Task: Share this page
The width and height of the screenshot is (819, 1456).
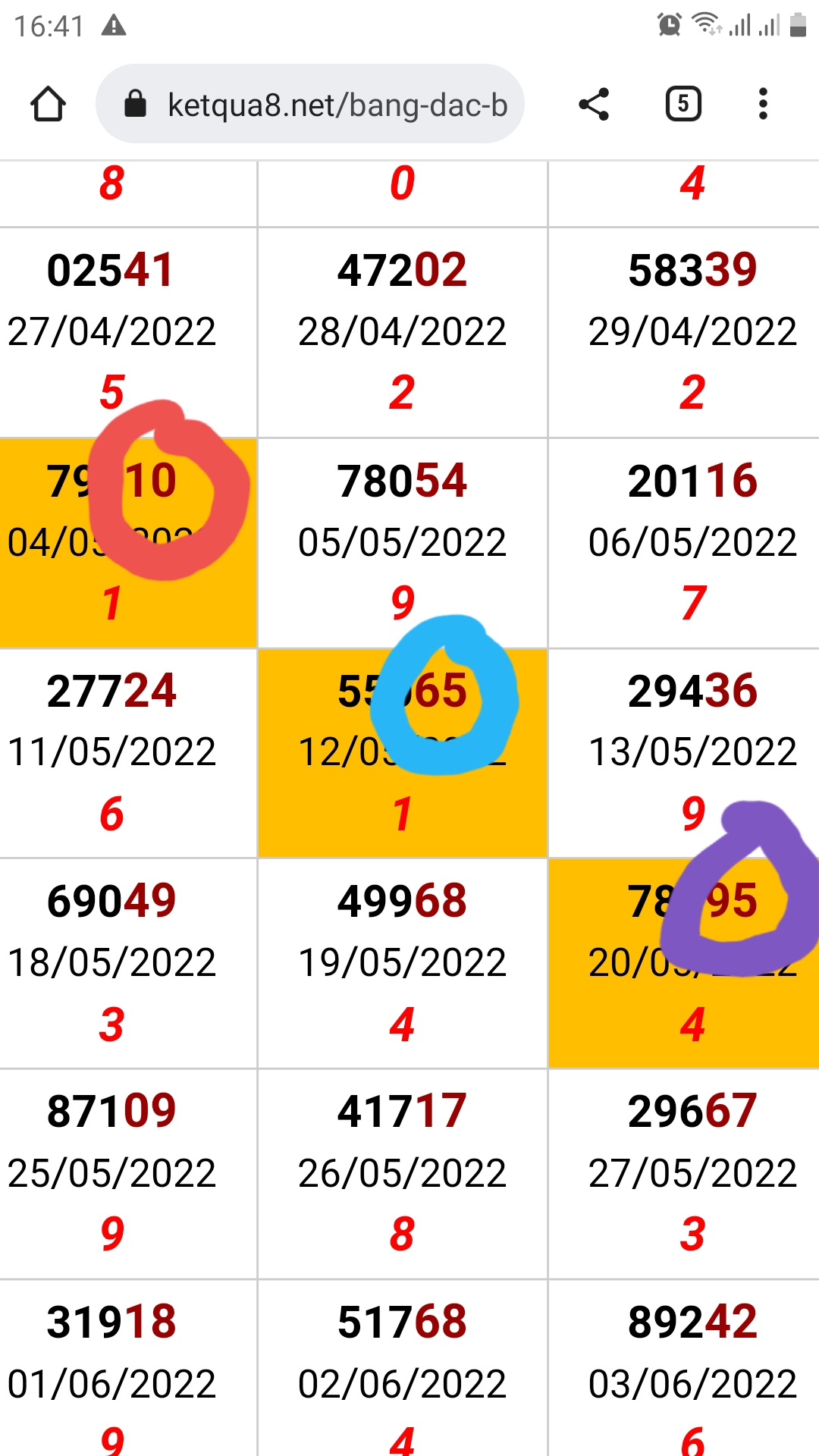Action: pyautogui.click(x=594, y=104)
